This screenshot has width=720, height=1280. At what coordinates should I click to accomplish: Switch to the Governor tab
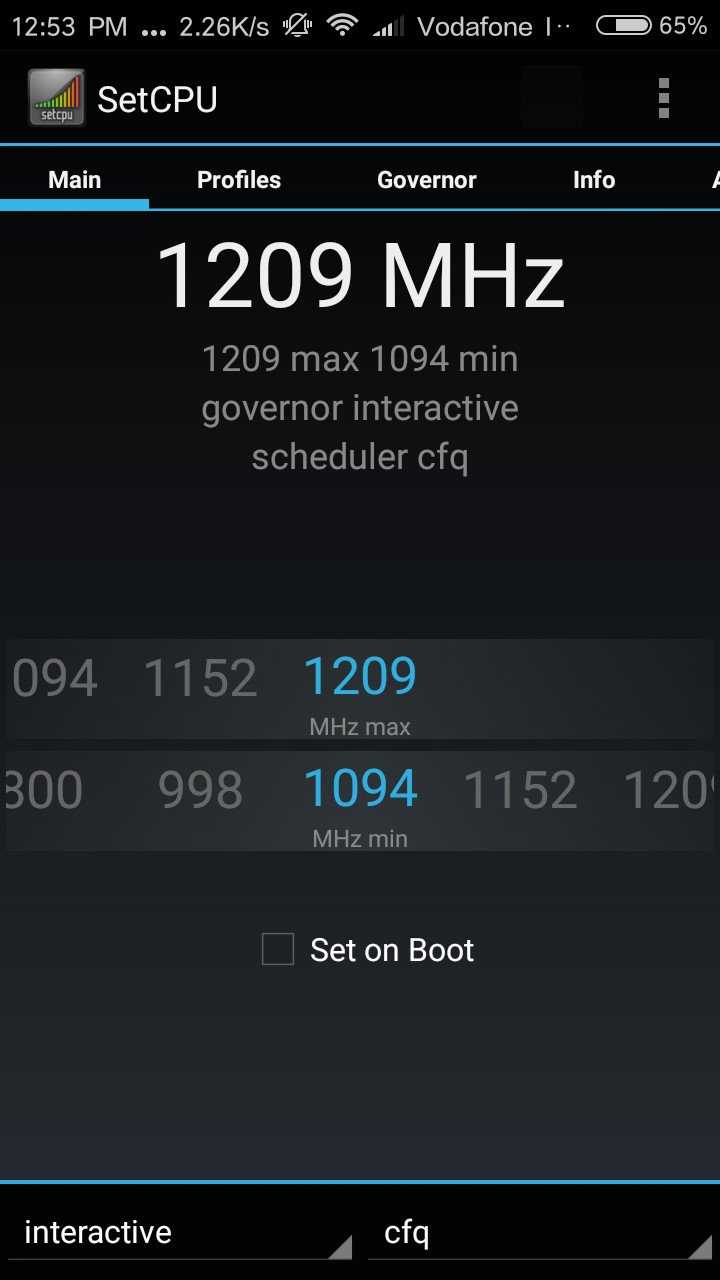click(426, 180)
